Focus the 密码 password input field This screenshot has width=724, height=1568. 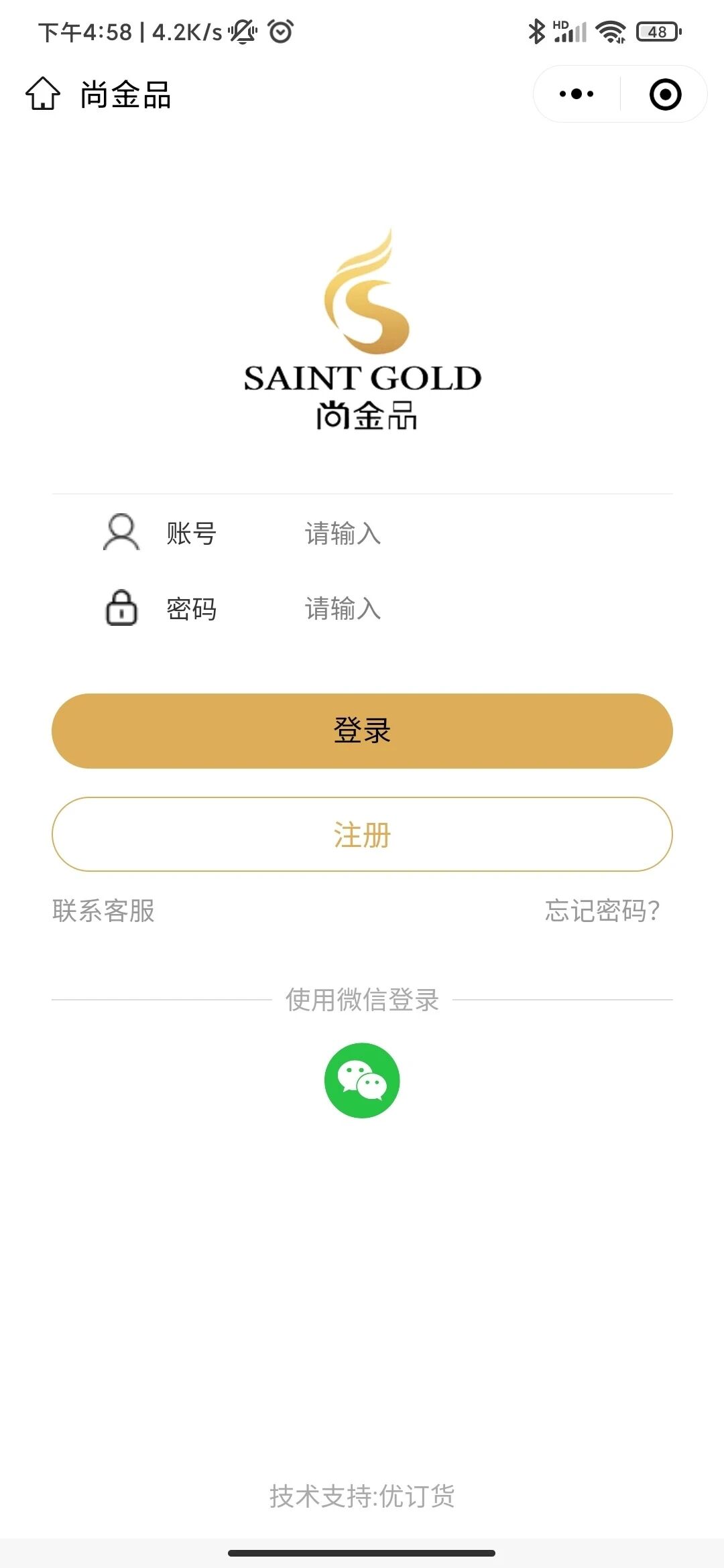487,609
